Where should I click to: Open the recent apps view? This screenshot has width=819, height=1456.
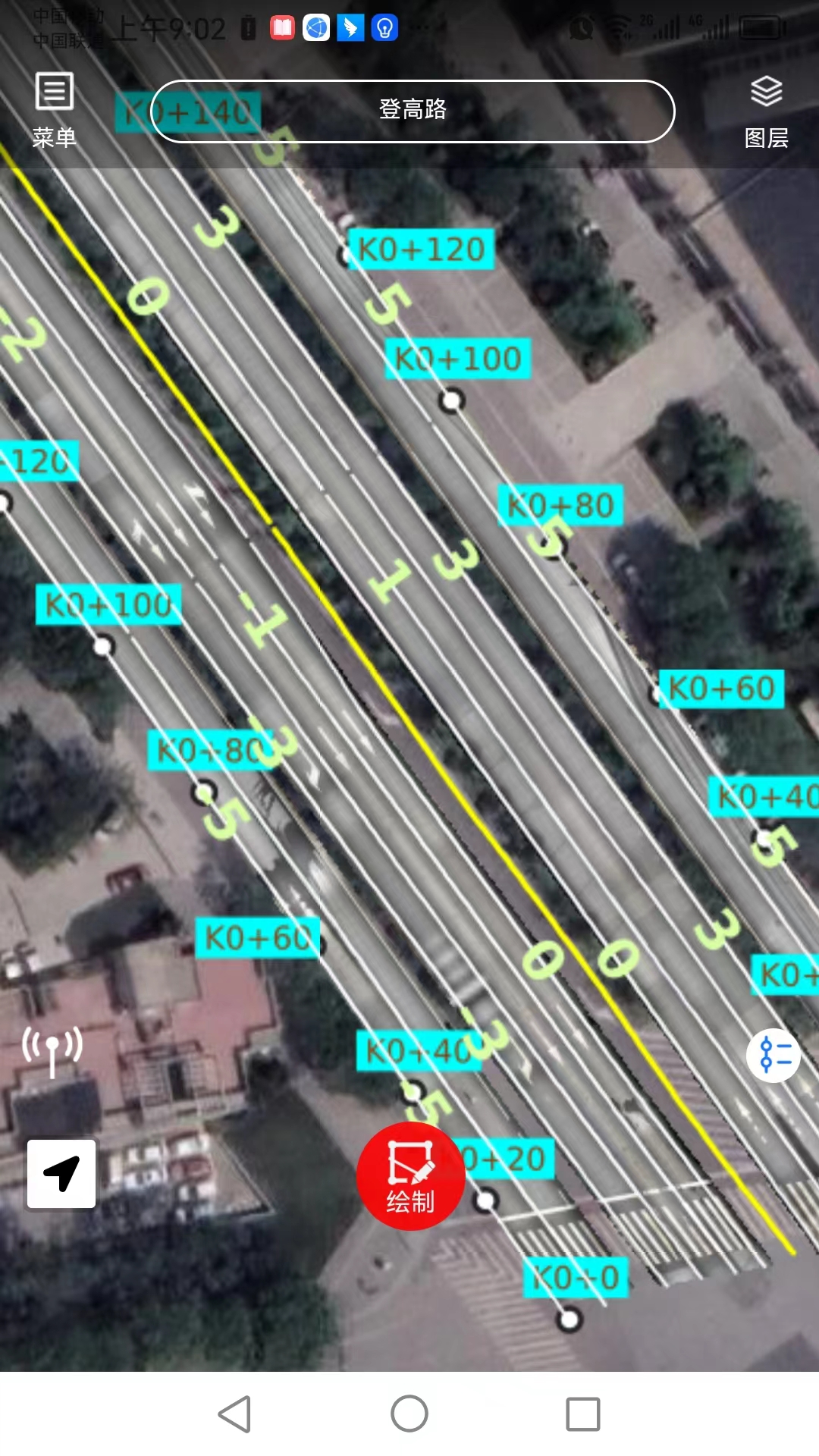click(582, 1414)
